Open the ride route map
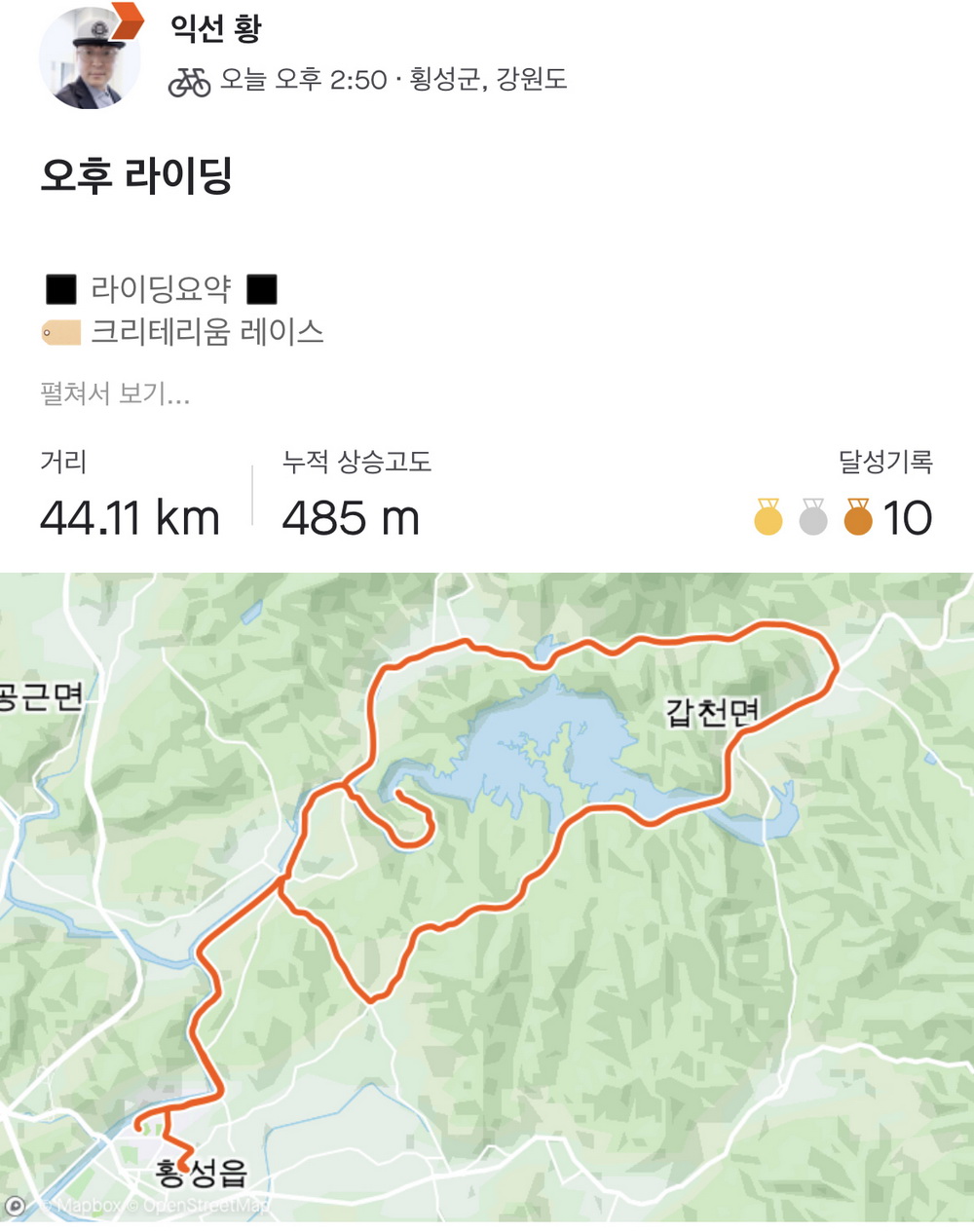 pos(487,896)
